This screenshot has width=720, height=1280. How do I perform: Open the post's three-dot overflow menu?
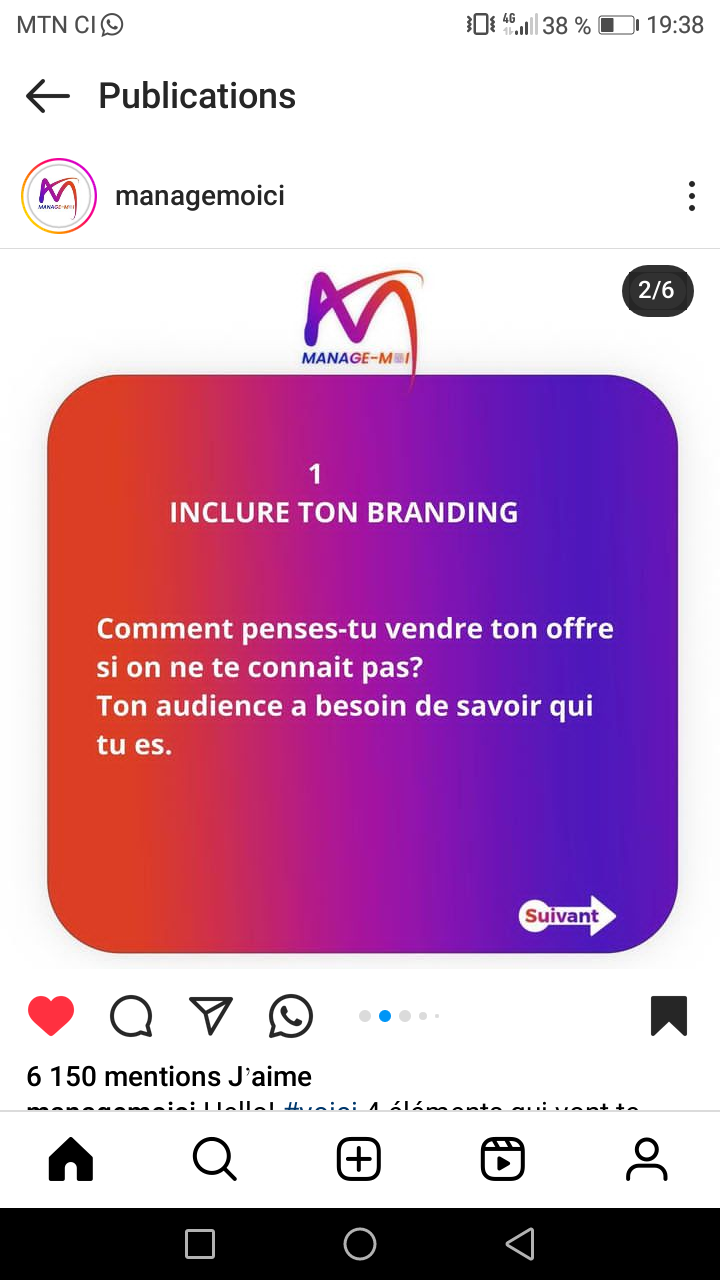[691, 196]
